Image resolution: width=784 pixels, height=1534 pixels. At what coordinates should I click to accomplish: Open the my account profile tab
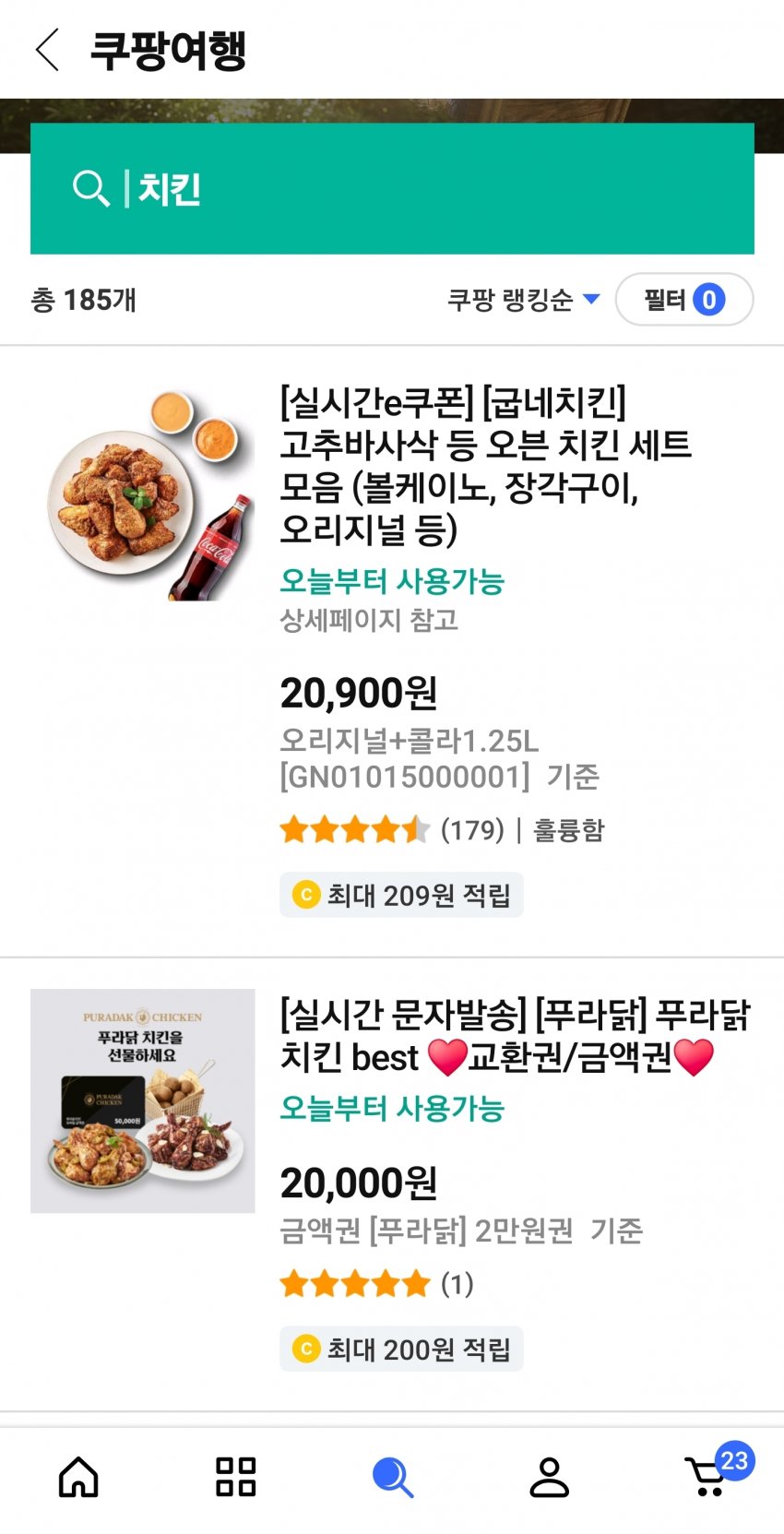[549, 1477]
